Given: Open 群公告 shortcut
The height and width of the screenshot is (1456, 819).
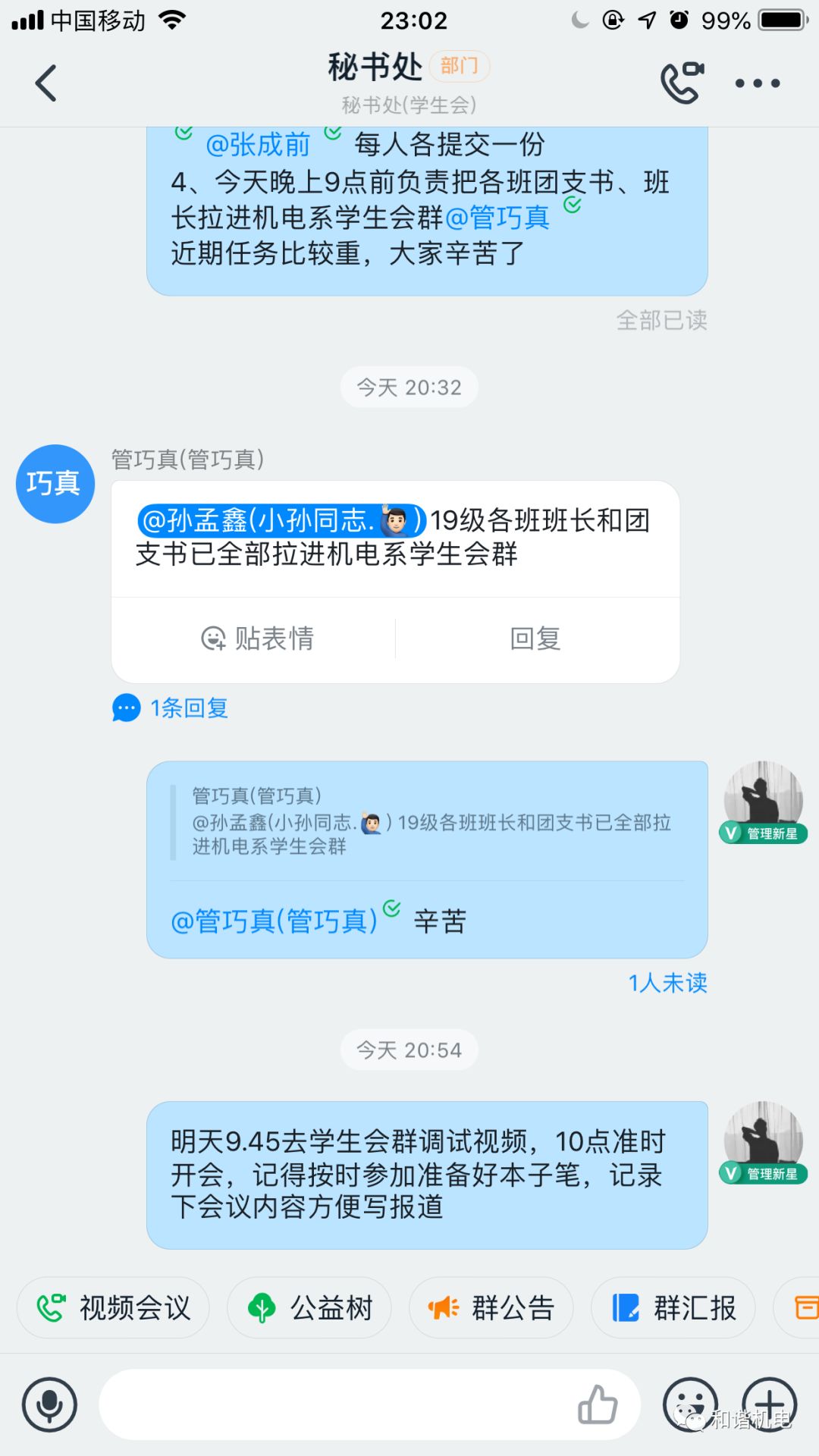Looking at the screenshot, I should (x=491, y=1308).
